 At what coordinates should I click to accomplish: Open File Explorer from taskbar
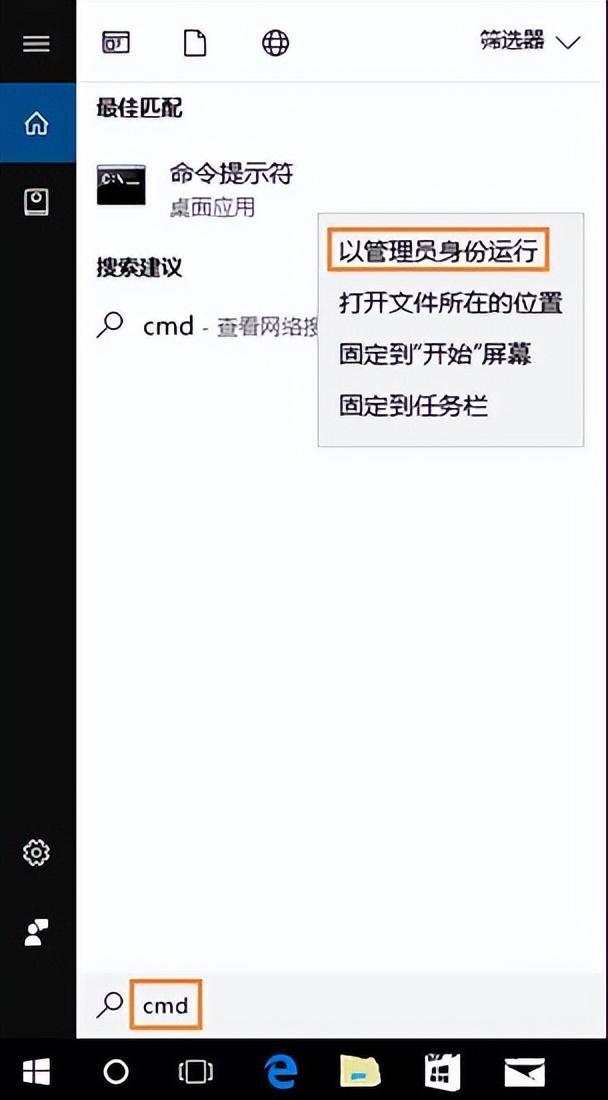pos(360,1072)
